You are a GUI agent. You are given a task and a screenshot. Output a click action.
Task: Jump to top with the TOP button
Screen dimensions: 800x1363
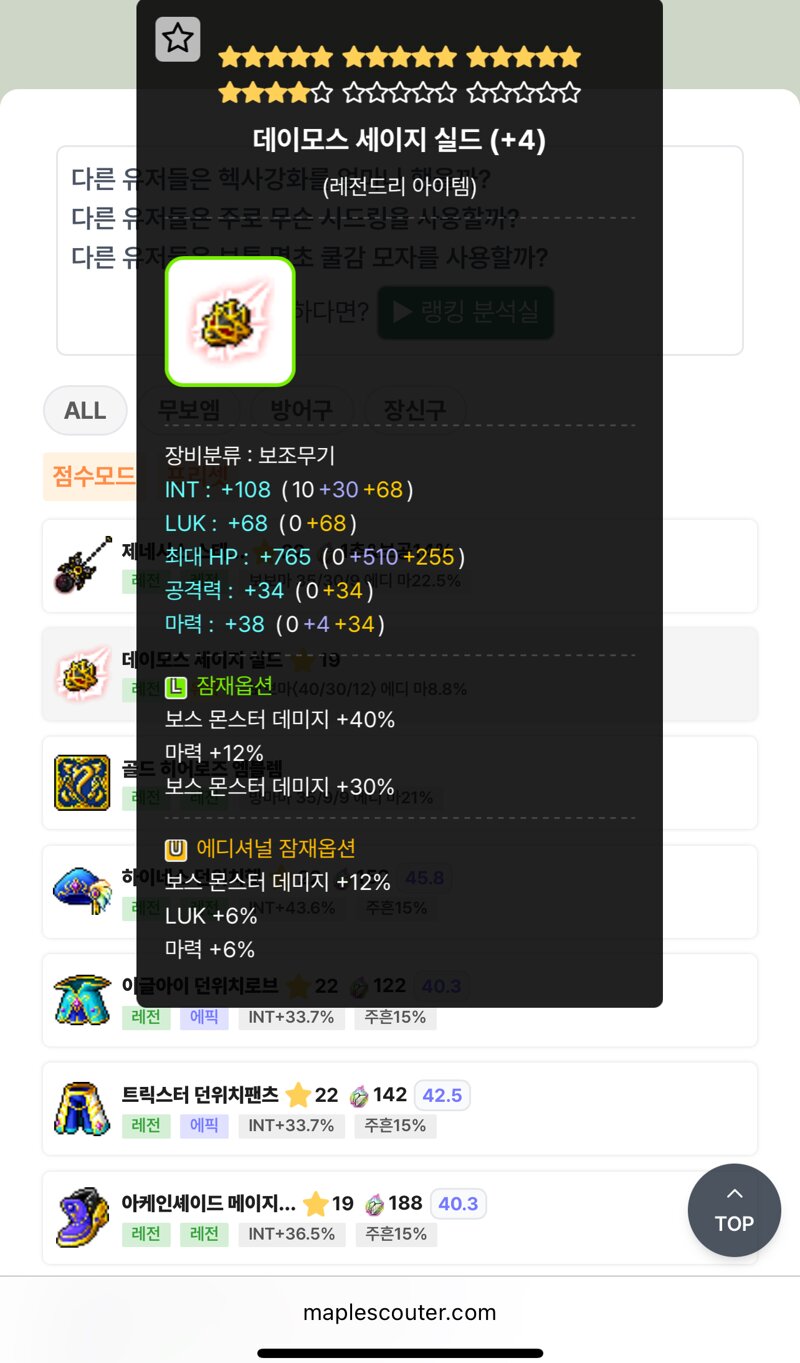click(734, 1210)
